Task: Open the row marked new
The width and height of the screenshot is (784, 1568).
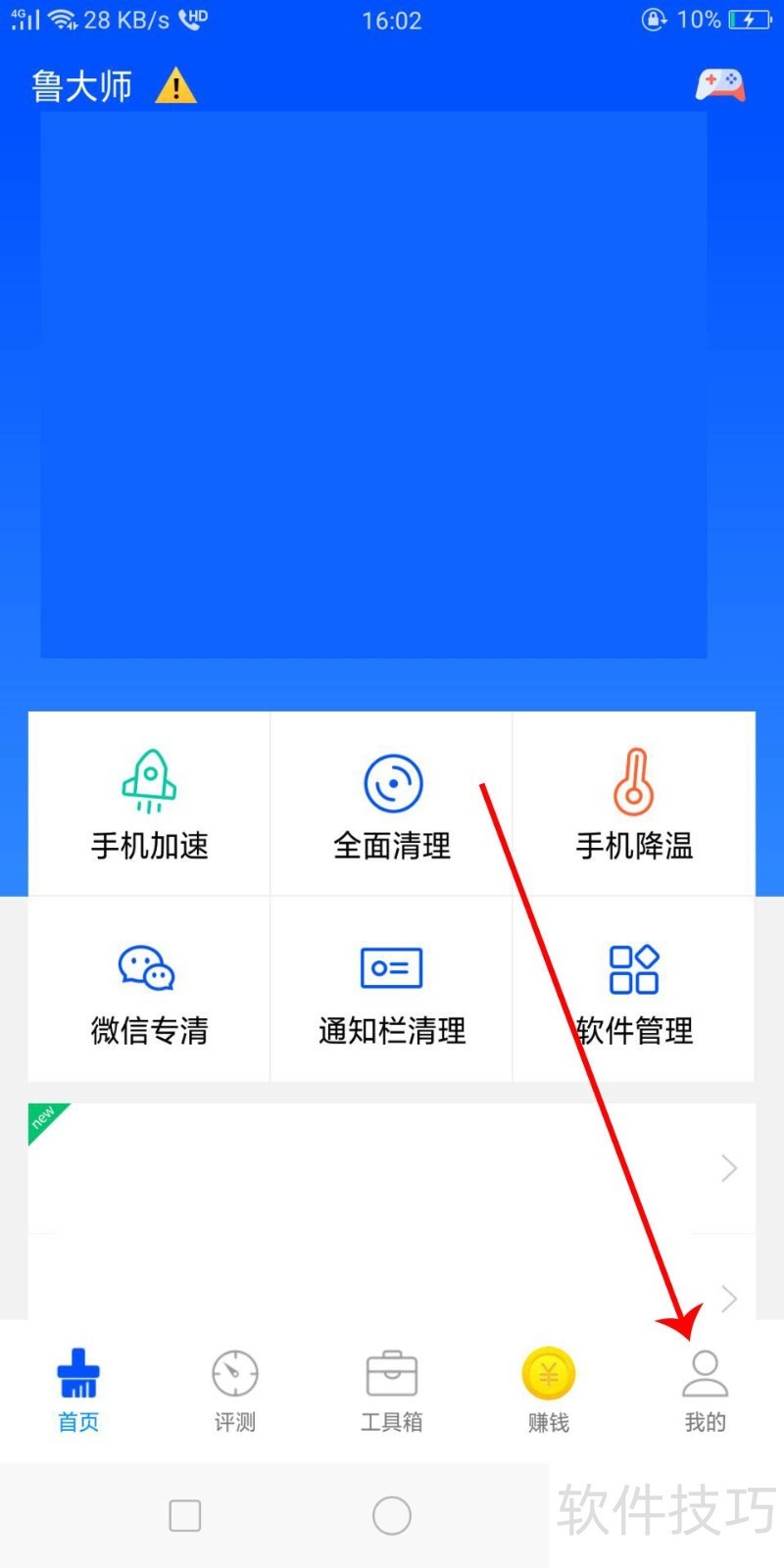Action: pyautogui.click(x=392, y=1168)
